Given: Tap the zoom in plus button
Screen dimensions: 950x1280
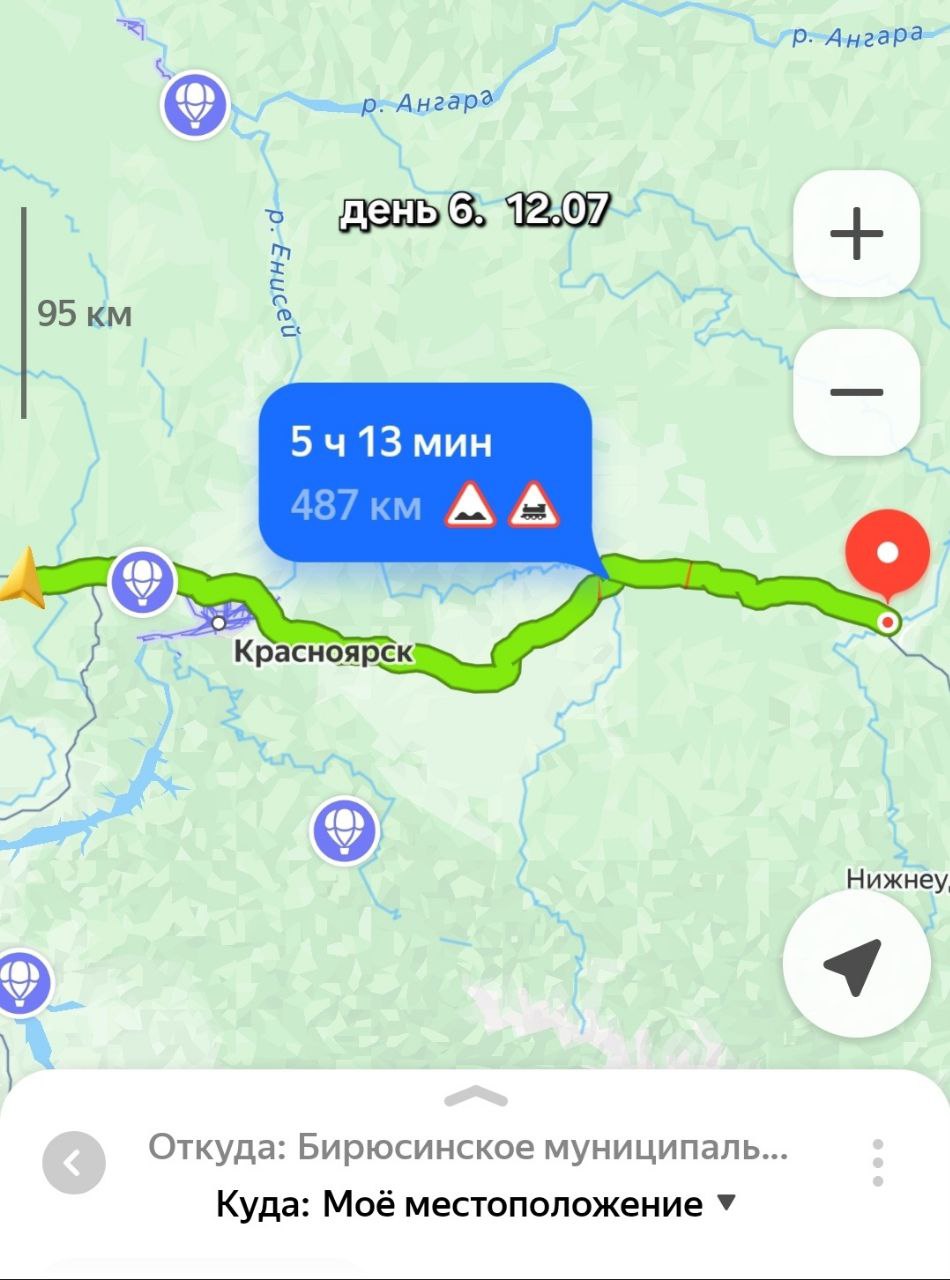Looking at the screenshot, I should pyautogui.click(x=858, y=234).
